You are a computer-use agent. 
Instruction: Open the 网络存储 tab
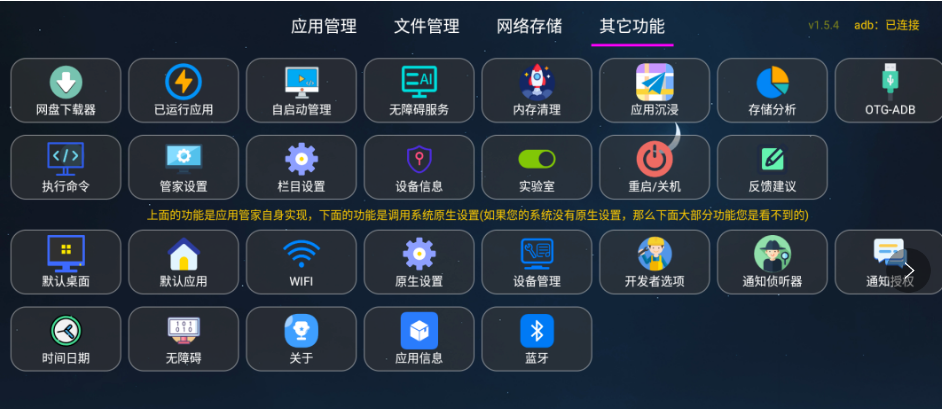529,26
